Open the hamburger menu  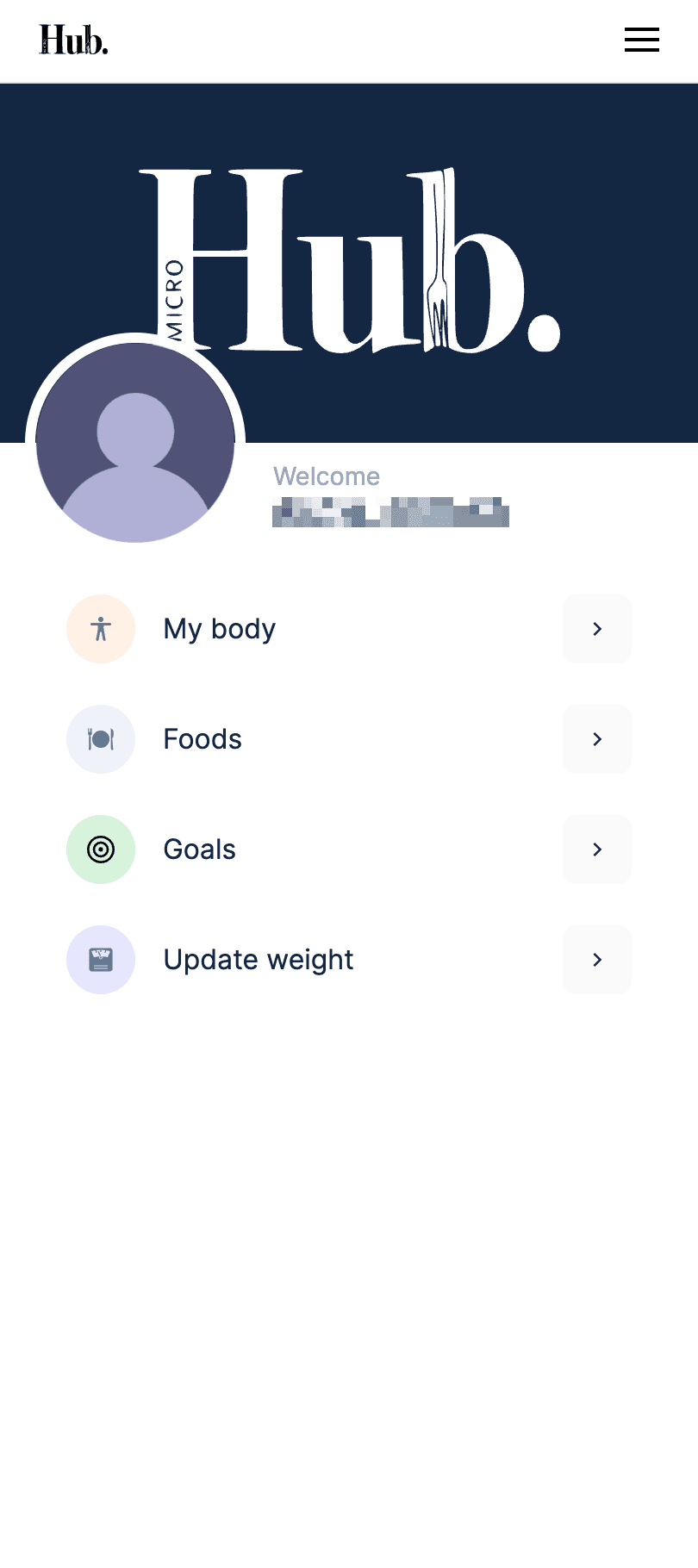pyautogui.click(x=641, y=40)
